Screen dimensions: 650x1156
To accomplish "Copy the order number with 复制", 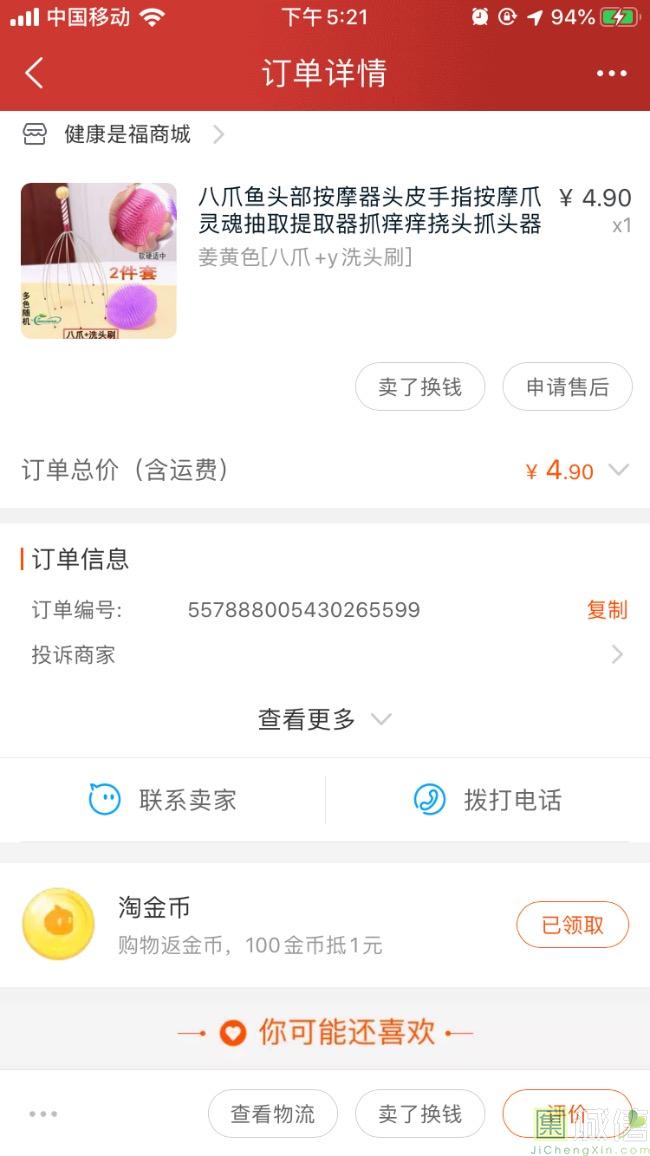I will [x=607, y=610].
